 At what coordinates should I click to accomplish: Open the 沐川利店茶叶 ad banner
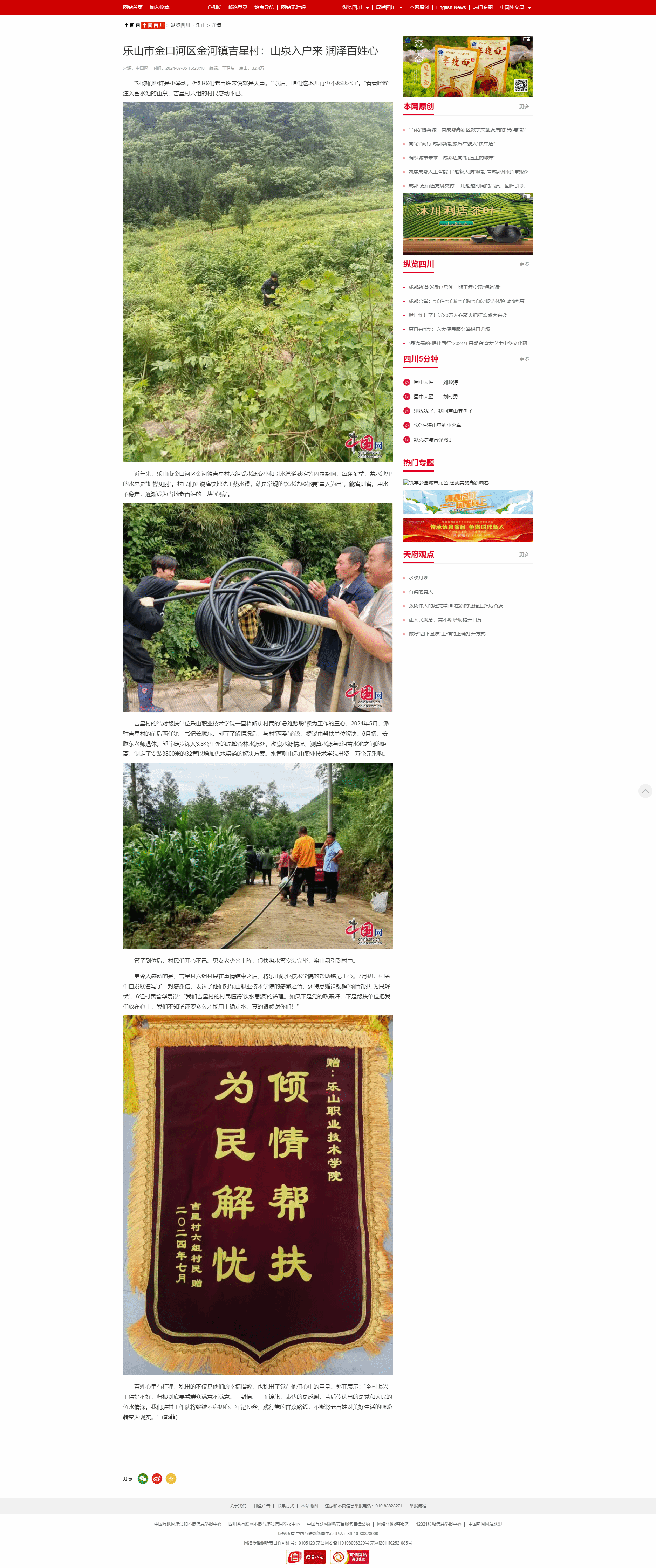coord(468,223)
